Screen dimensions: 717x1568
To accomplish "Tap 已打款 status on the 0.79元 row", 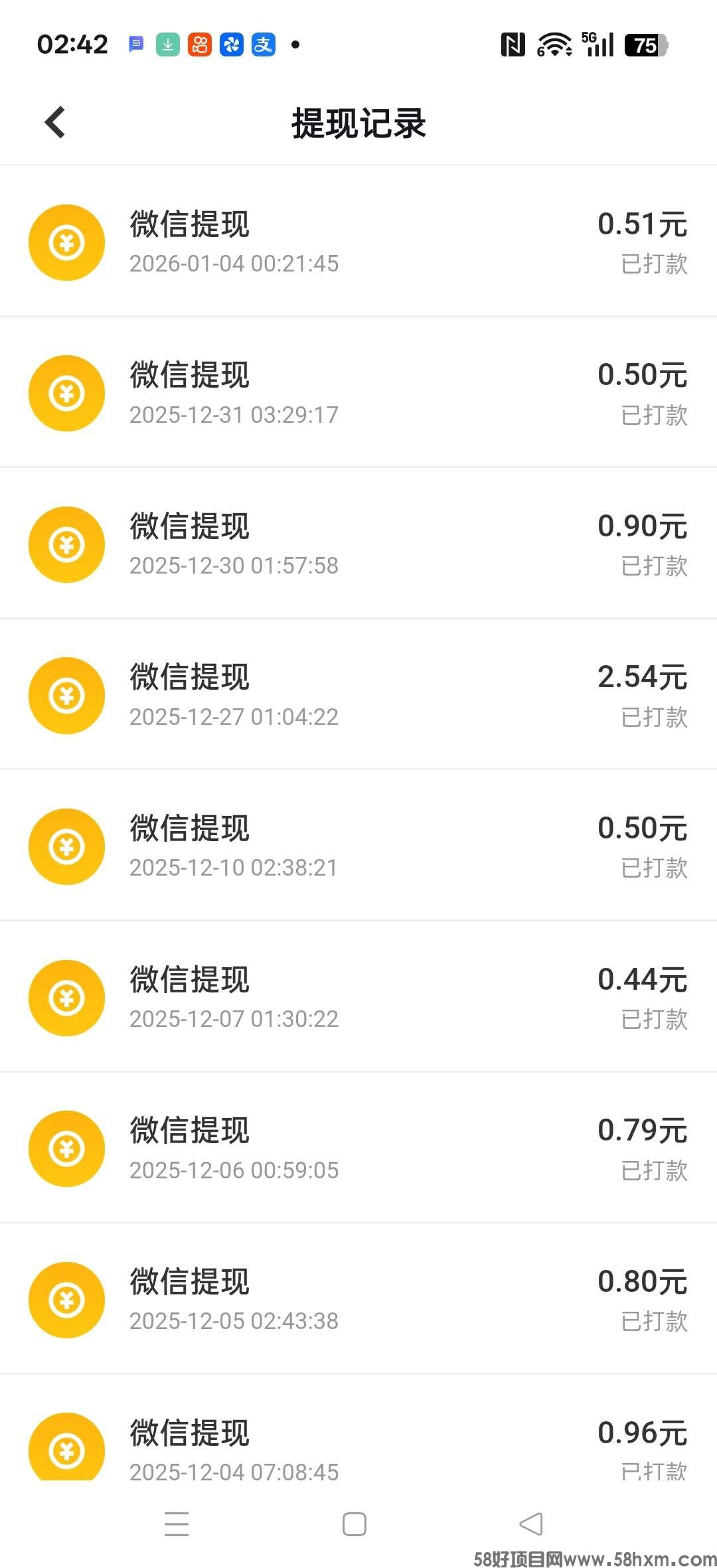I will [653, 1172].
